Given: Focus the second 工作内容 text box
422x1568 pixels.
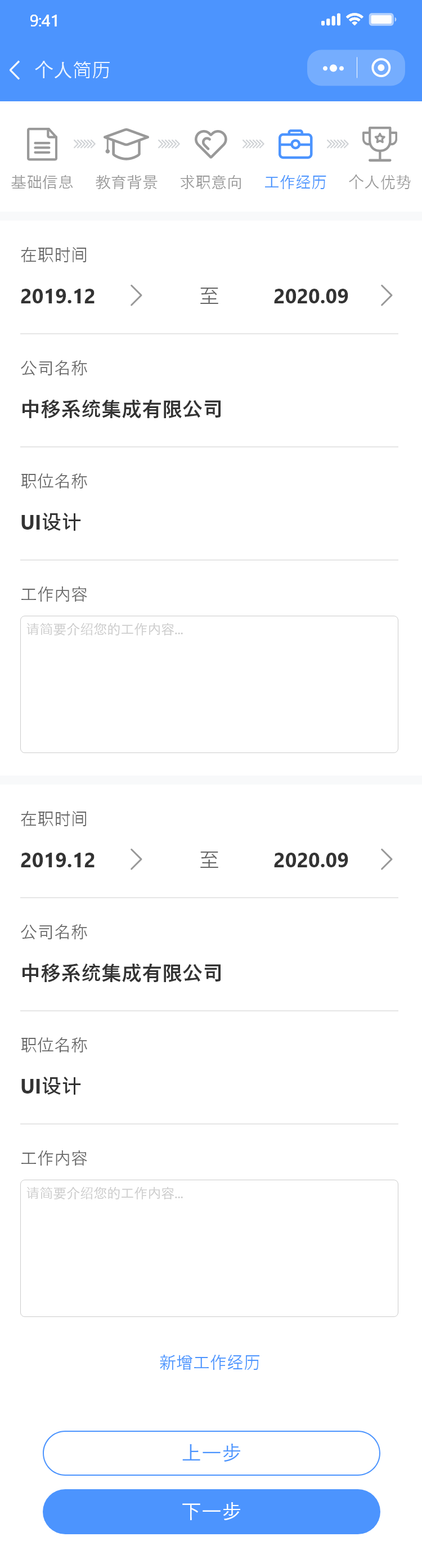Looking at the screenshot, I should point(209,1248).
